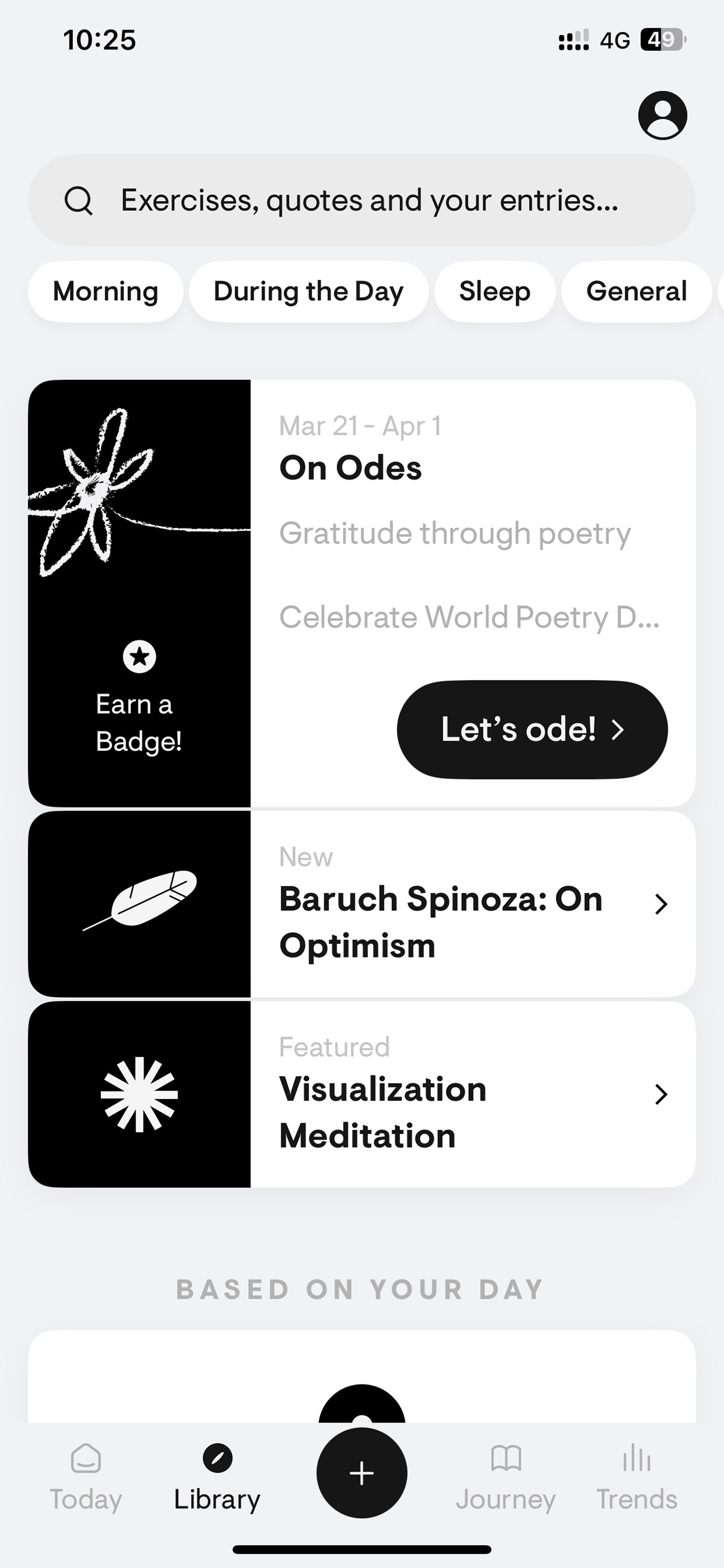
Task: Tap the exercises and quotes search field
Action: [x=362, y=200]
